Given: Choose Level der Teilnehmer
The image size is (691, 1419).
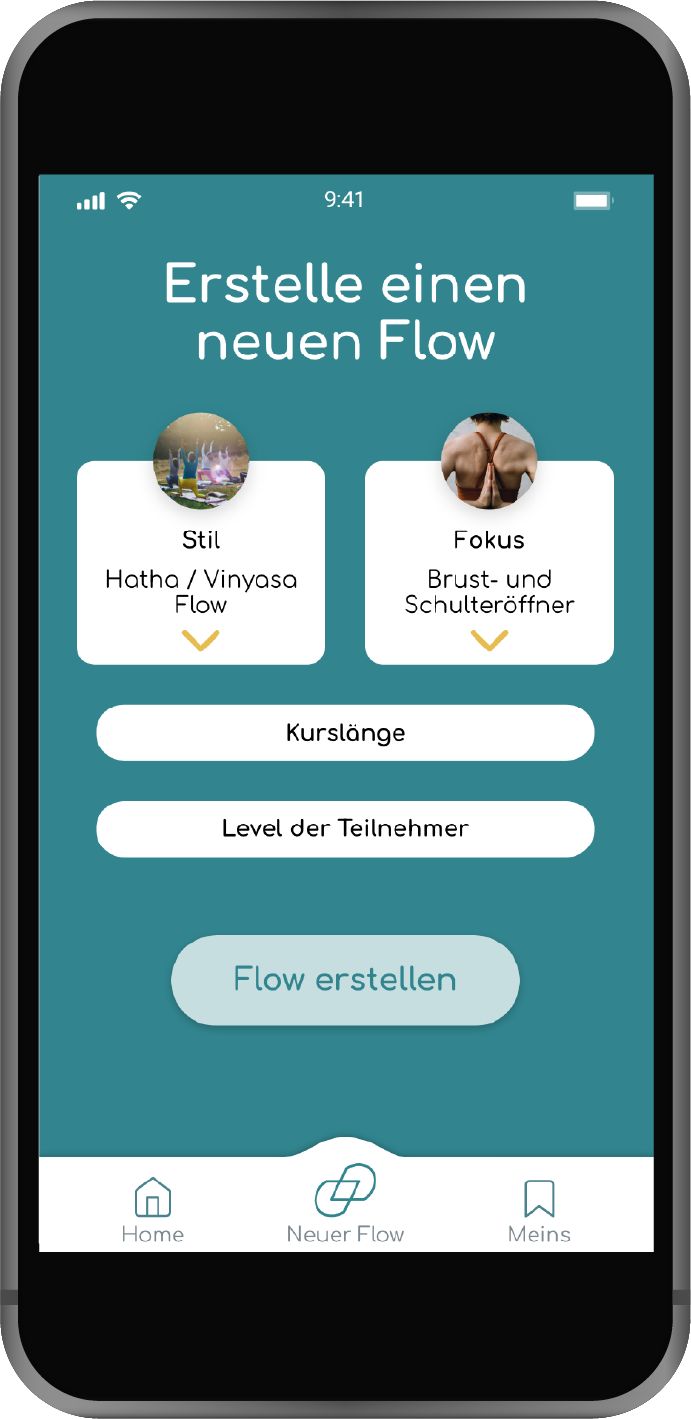Looking at the screenshot, I should pyautogui.click(x=345, y=829).
